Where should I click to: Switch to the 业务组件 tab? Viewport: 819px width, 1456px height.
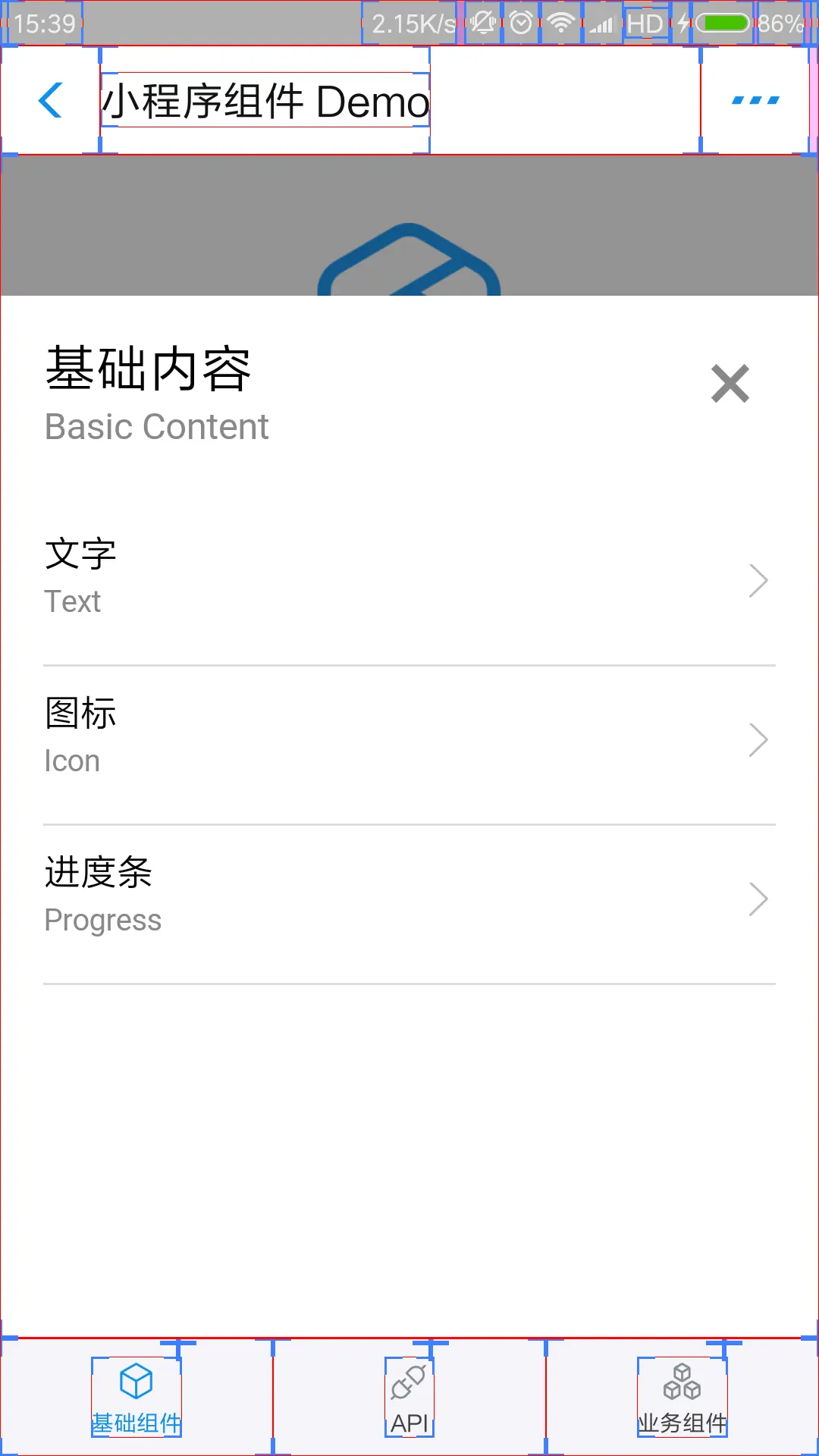pos(682,1397)
